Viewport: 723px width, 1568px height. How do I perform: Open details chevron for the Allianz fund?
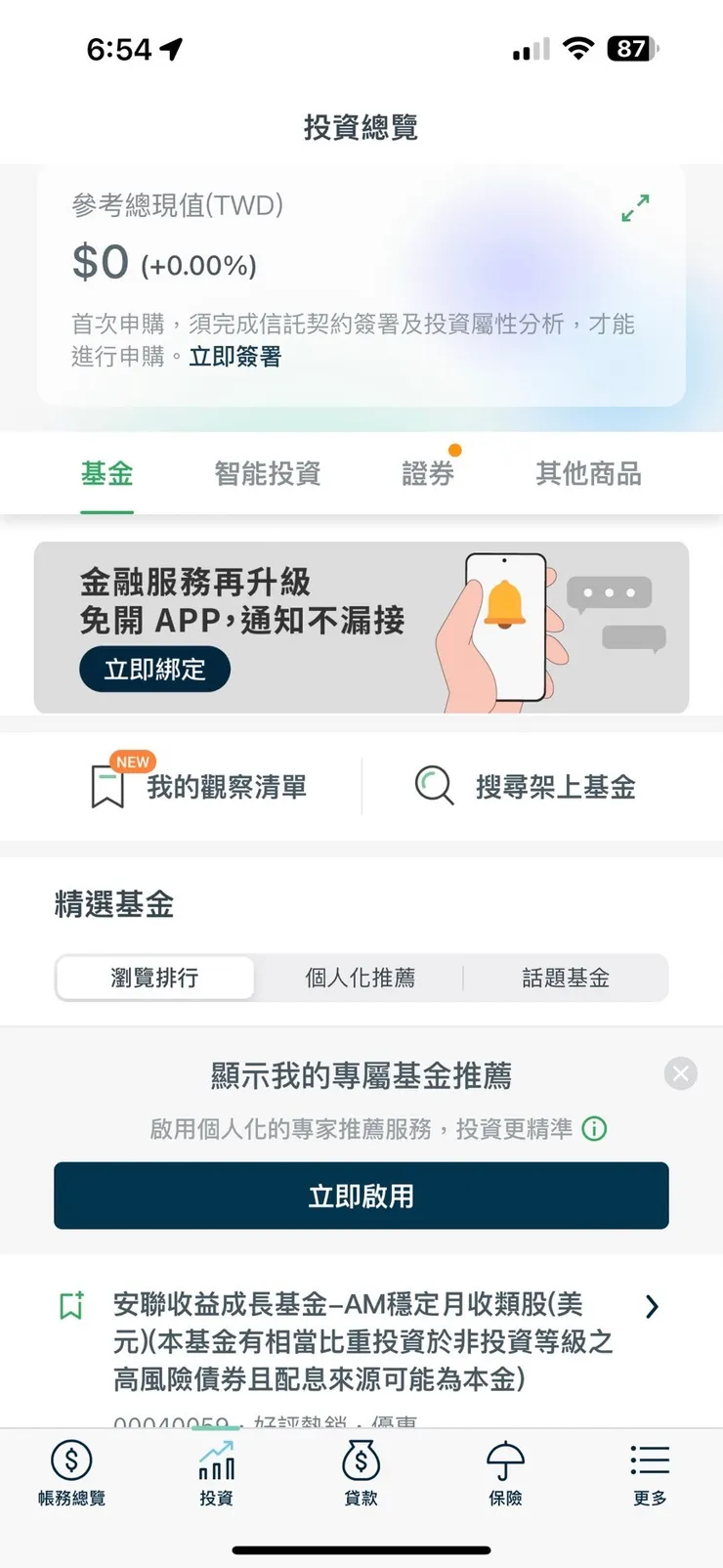651,1306
